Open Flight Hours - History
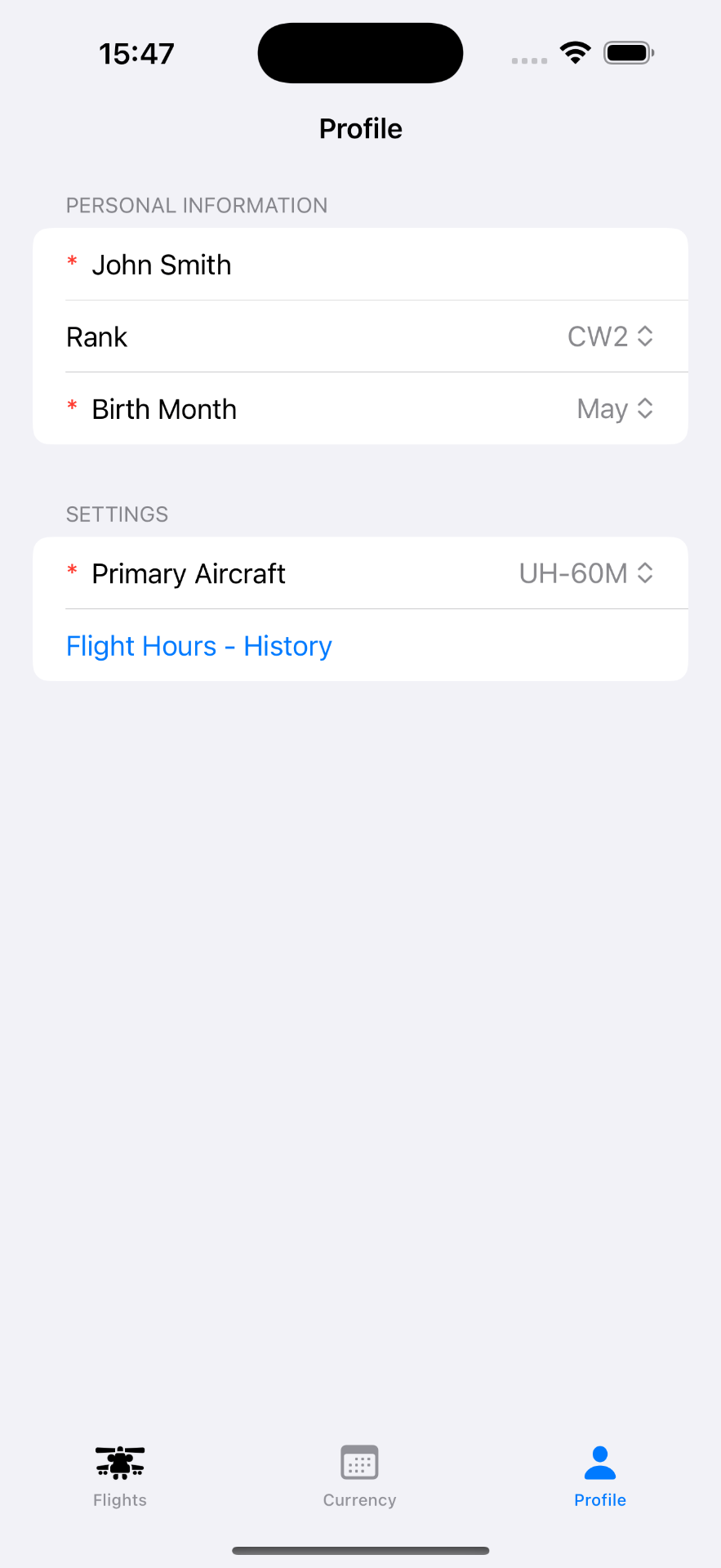The width and height of the screenshot is (721, 1568). [198, 645]
